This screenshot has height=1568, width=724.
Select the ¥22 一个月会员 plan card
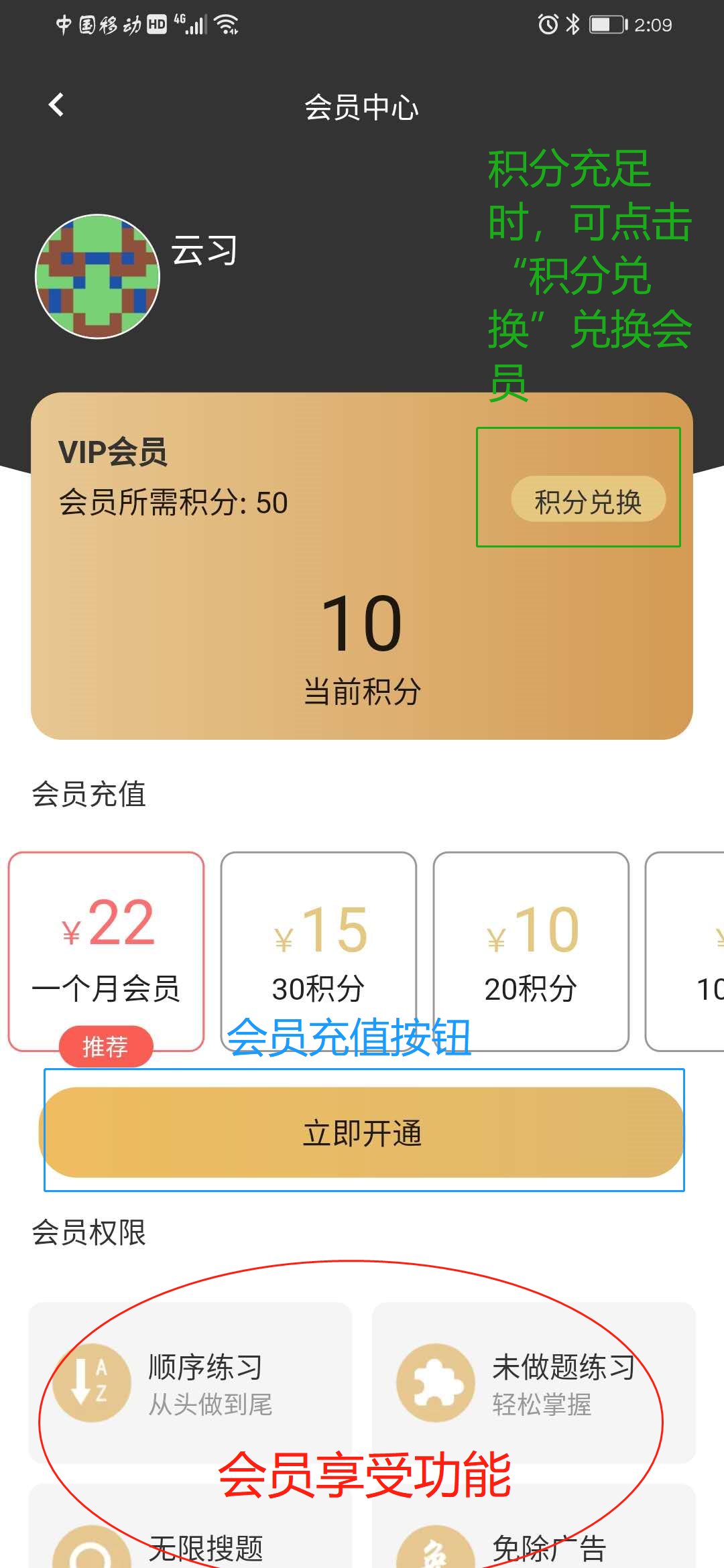[x=107, y=952]
